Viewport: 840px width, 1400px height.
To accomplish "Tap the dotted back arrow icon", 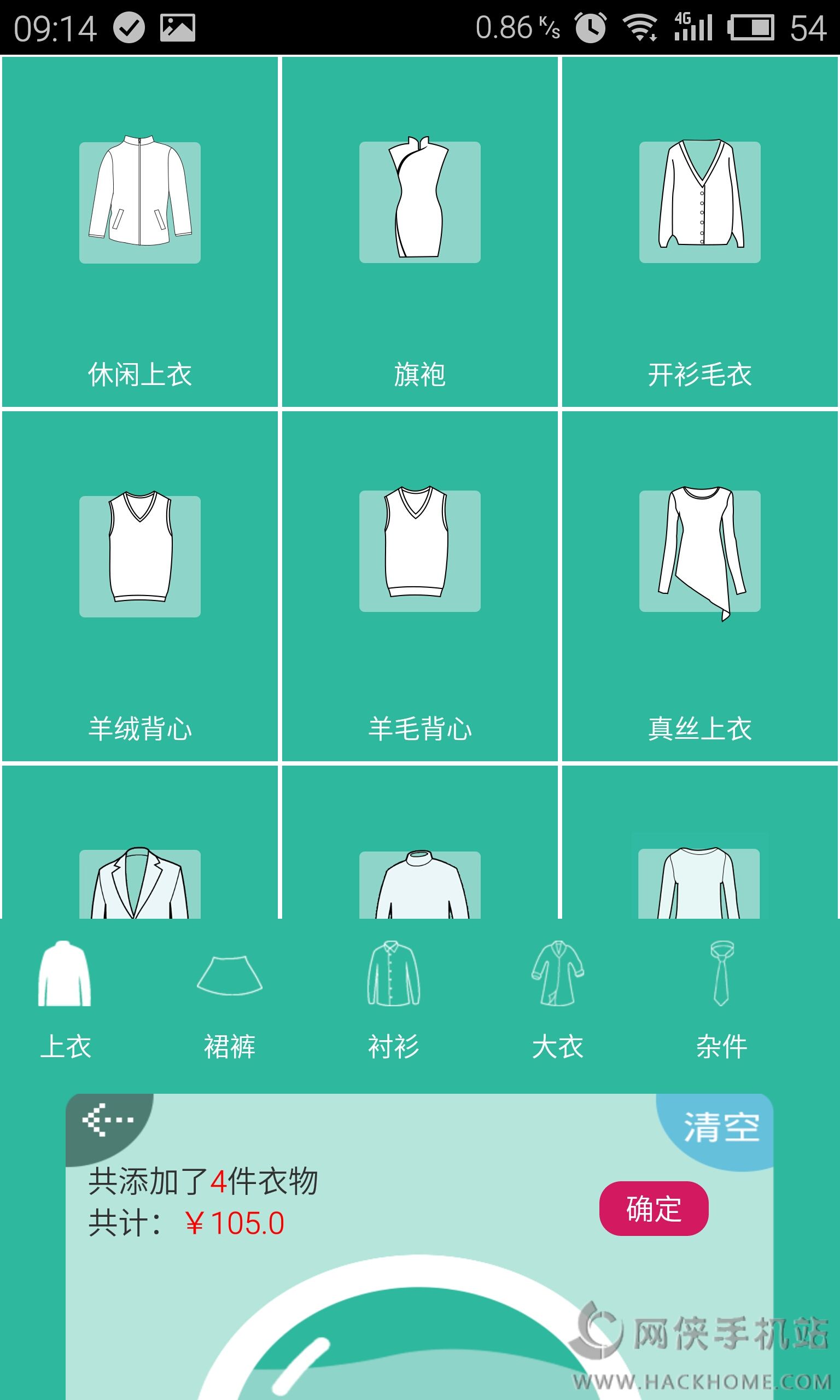I will tap(107, 1119).
